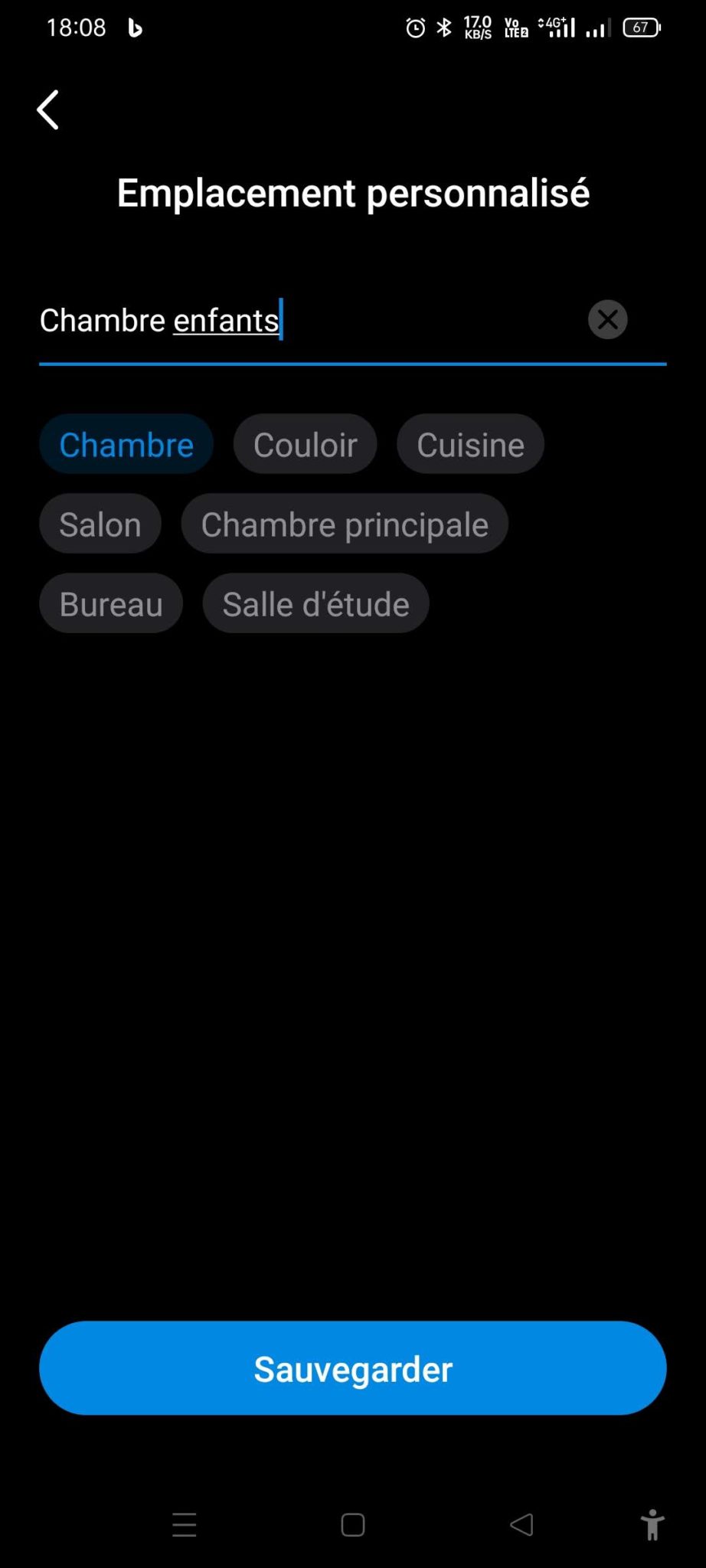Go to the home screen
Viewport: 706px width, 1568px height.
click(353, 1525)
